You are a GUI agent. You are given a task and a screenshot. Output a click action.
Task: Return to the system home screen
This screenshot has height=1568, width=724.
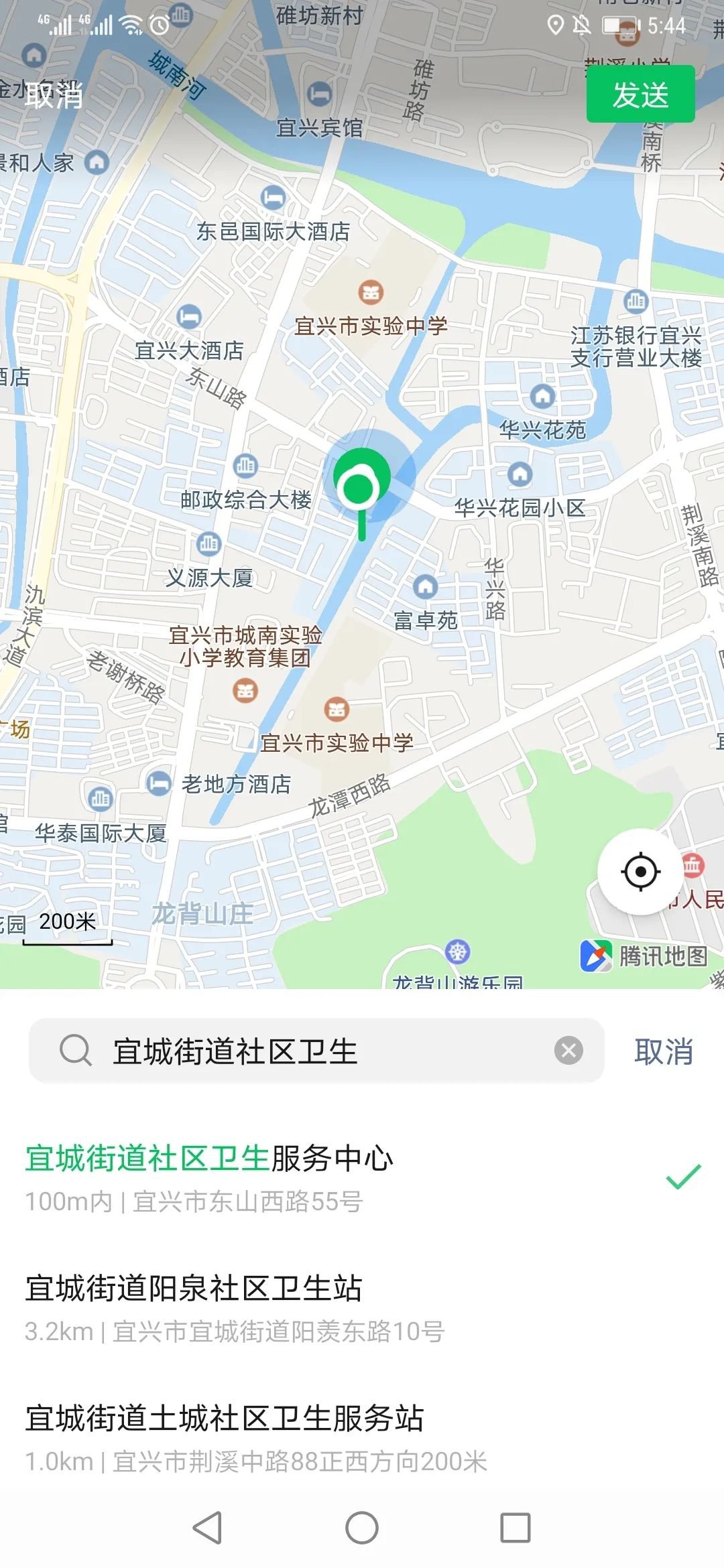(x=362, y=1528)
